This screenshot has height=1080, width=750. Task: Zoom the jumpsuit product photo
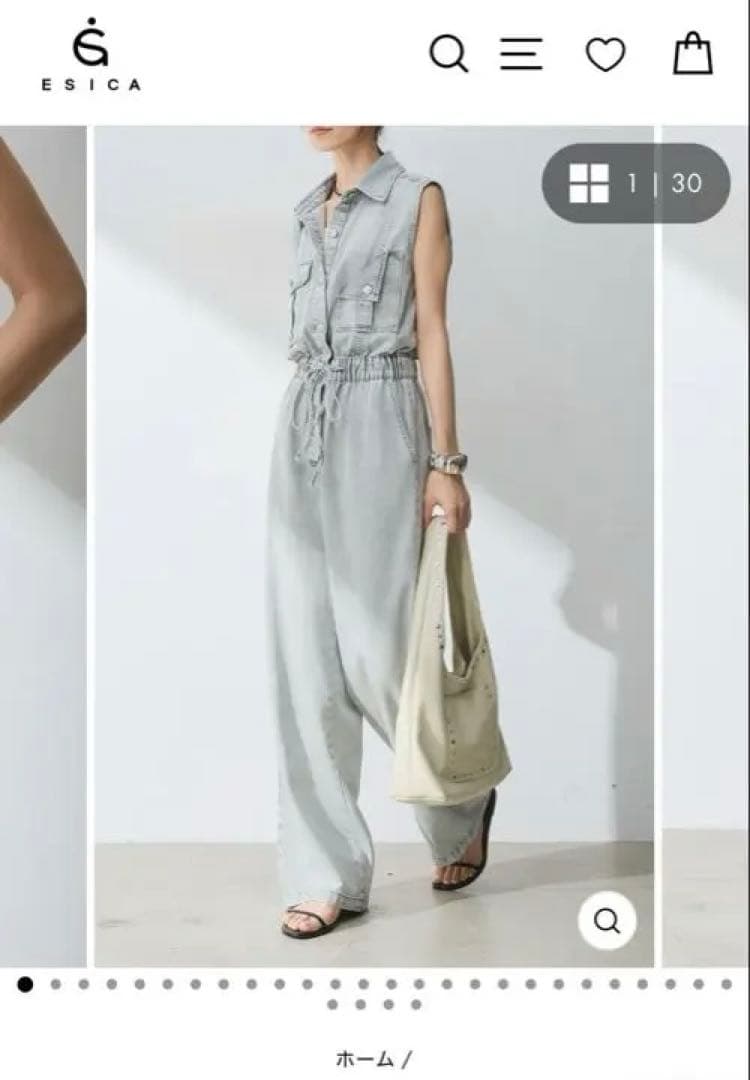tap(607, 919)
